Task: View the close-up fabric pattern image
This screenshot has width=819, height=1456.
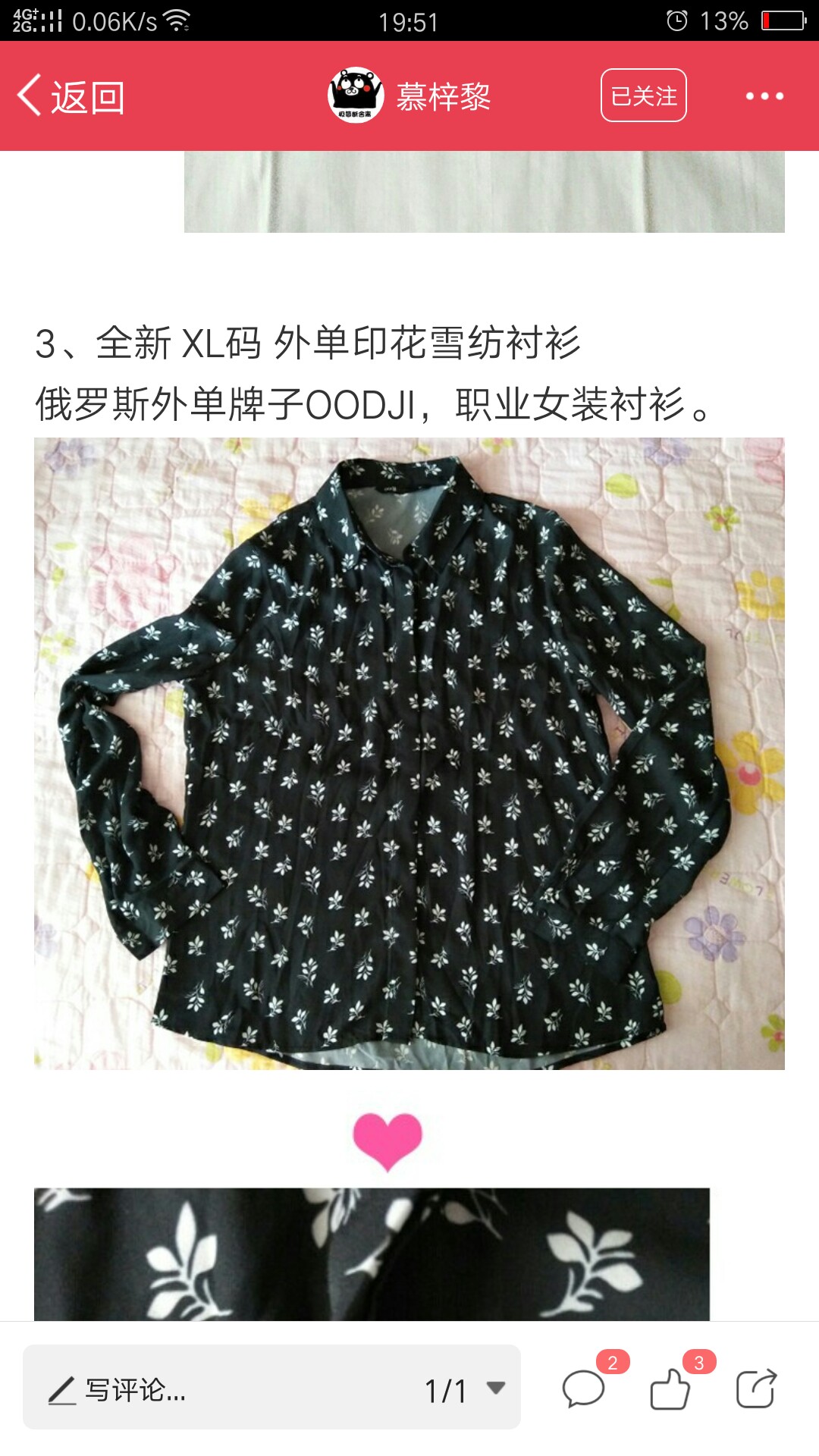Action: pos(372,1254)
